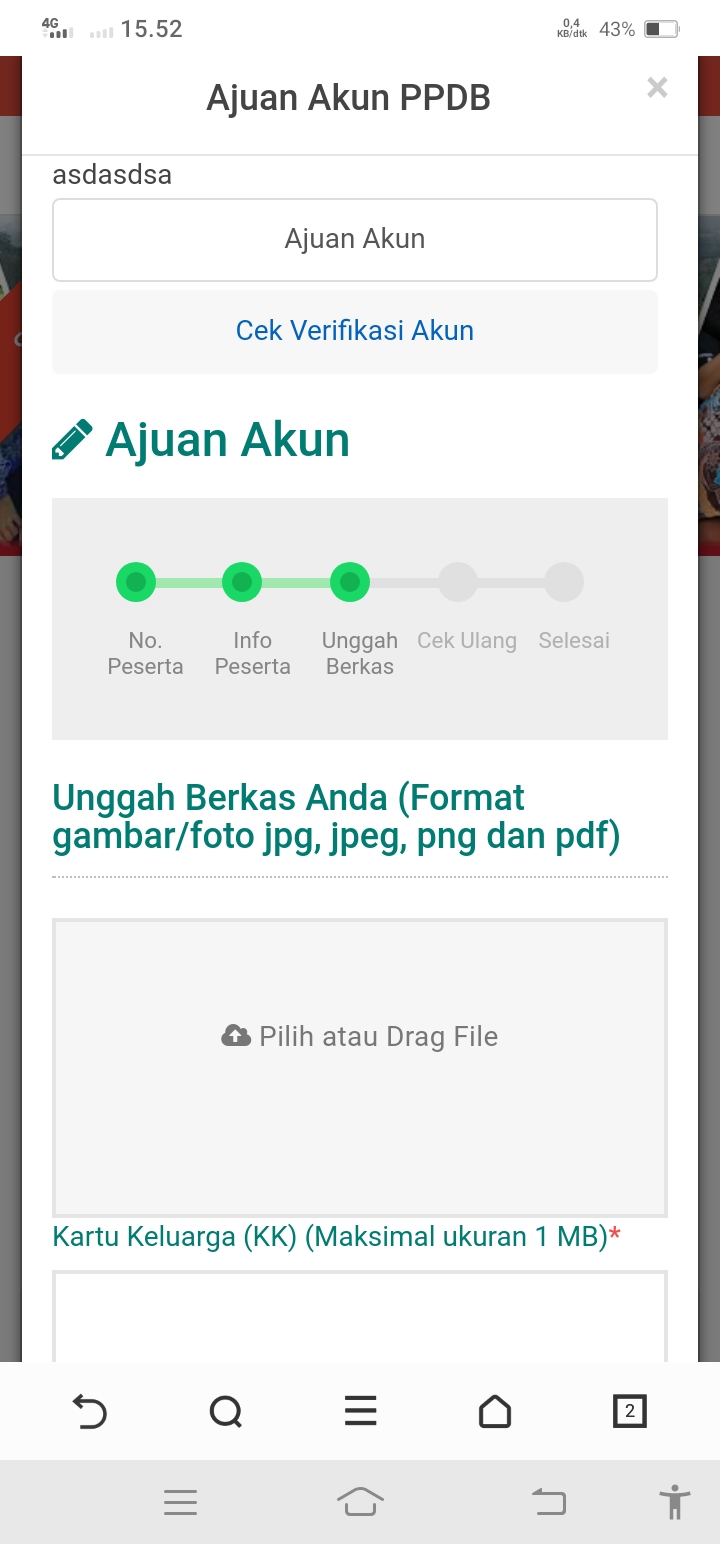
Task: Go to the browser home page
Action: tap(495, 1411)
